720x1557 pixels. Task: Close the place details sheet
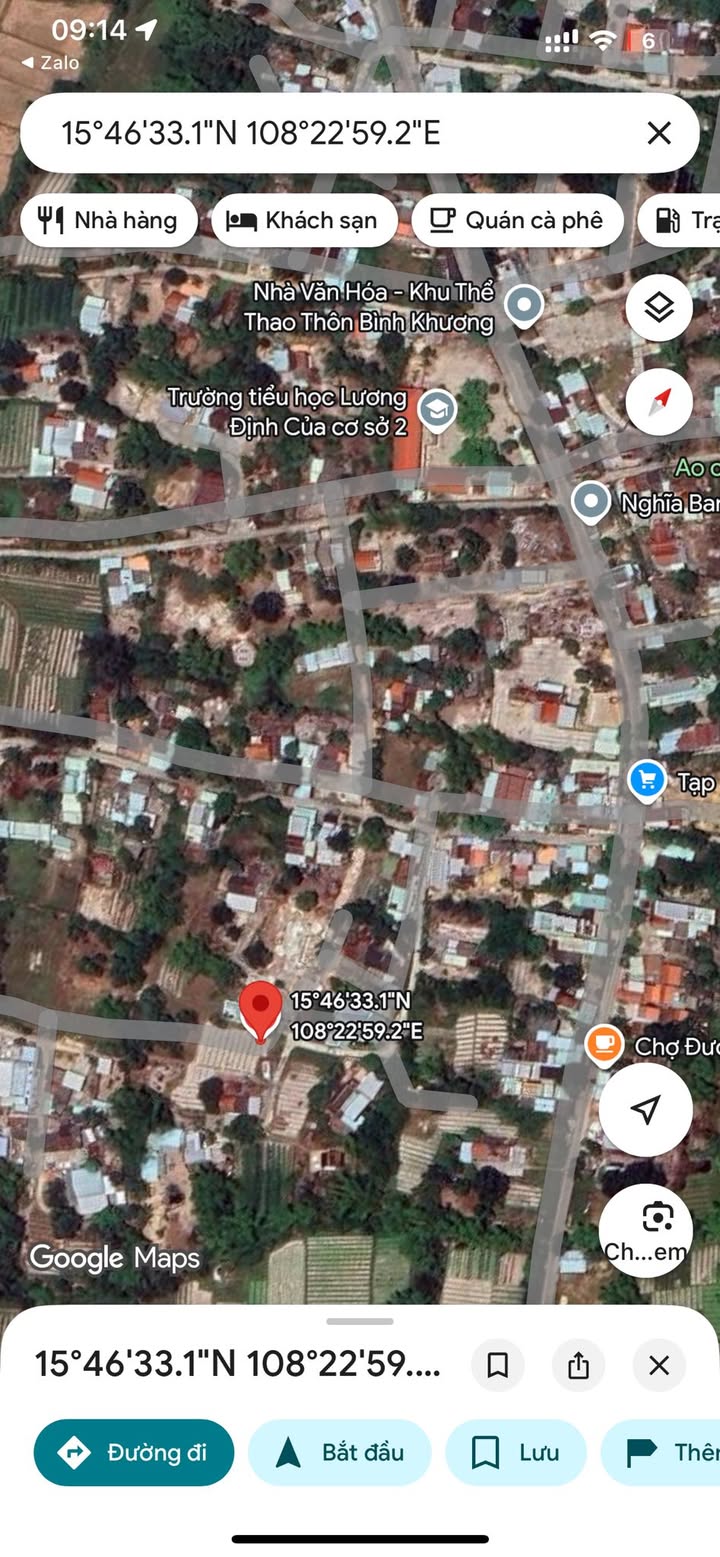[659, 1365]
